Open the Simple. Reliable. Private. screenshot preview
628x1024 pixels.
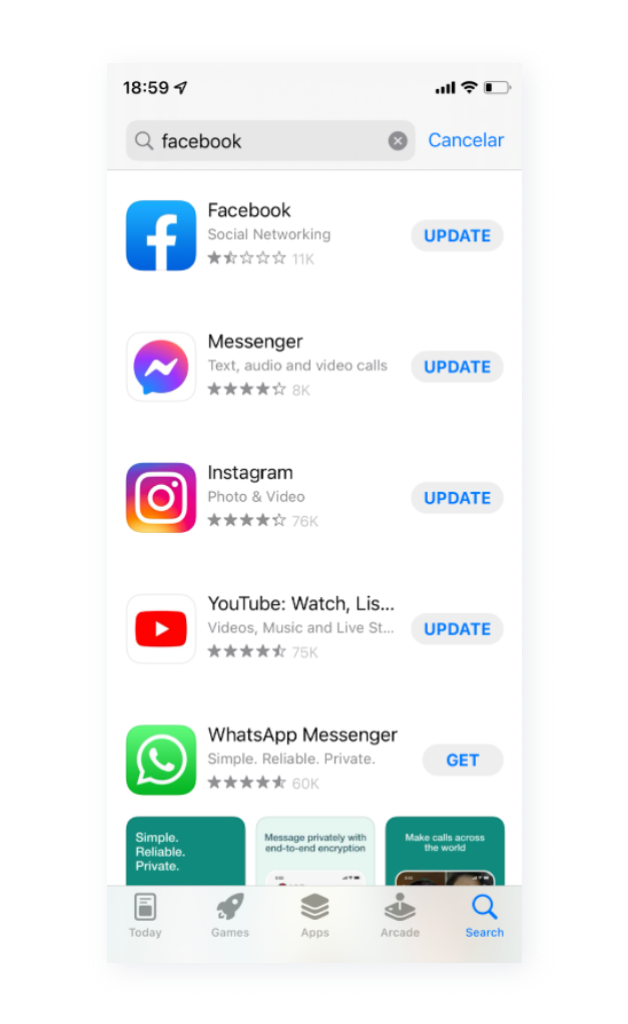[185, 850]
